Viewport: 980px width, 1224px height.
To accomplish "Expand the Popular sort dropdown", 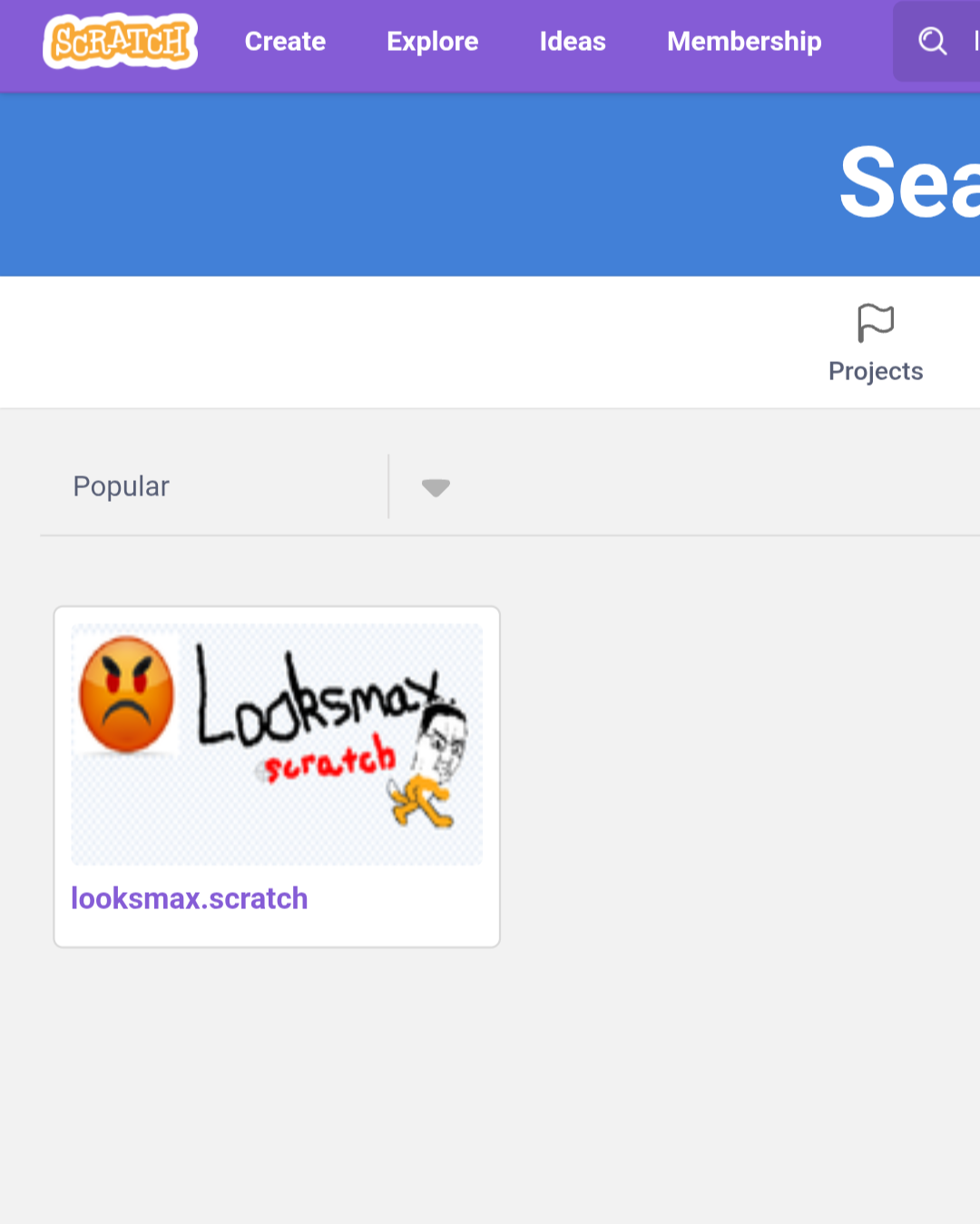I will 436,487.
